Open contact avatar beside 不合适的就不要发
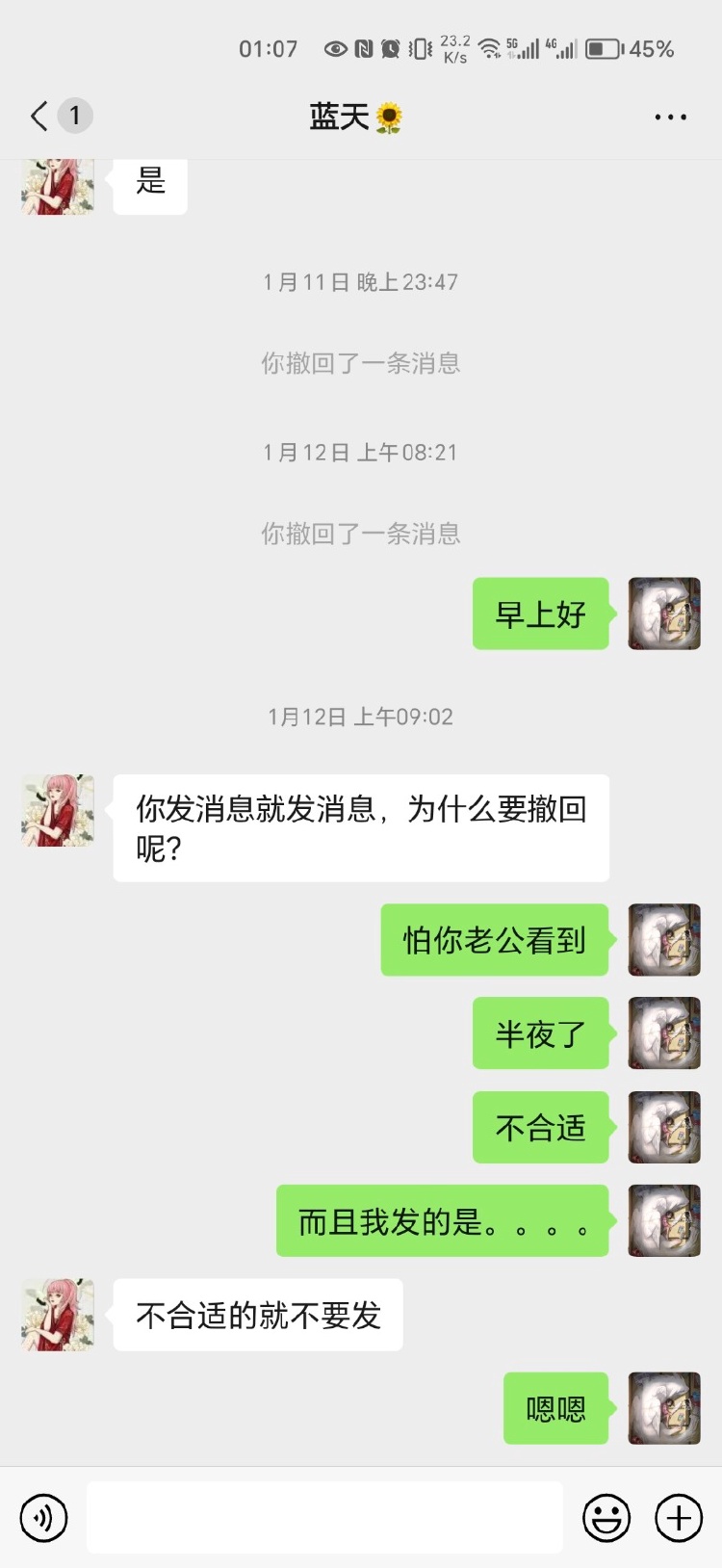722x1568 pixels. 58,1315
